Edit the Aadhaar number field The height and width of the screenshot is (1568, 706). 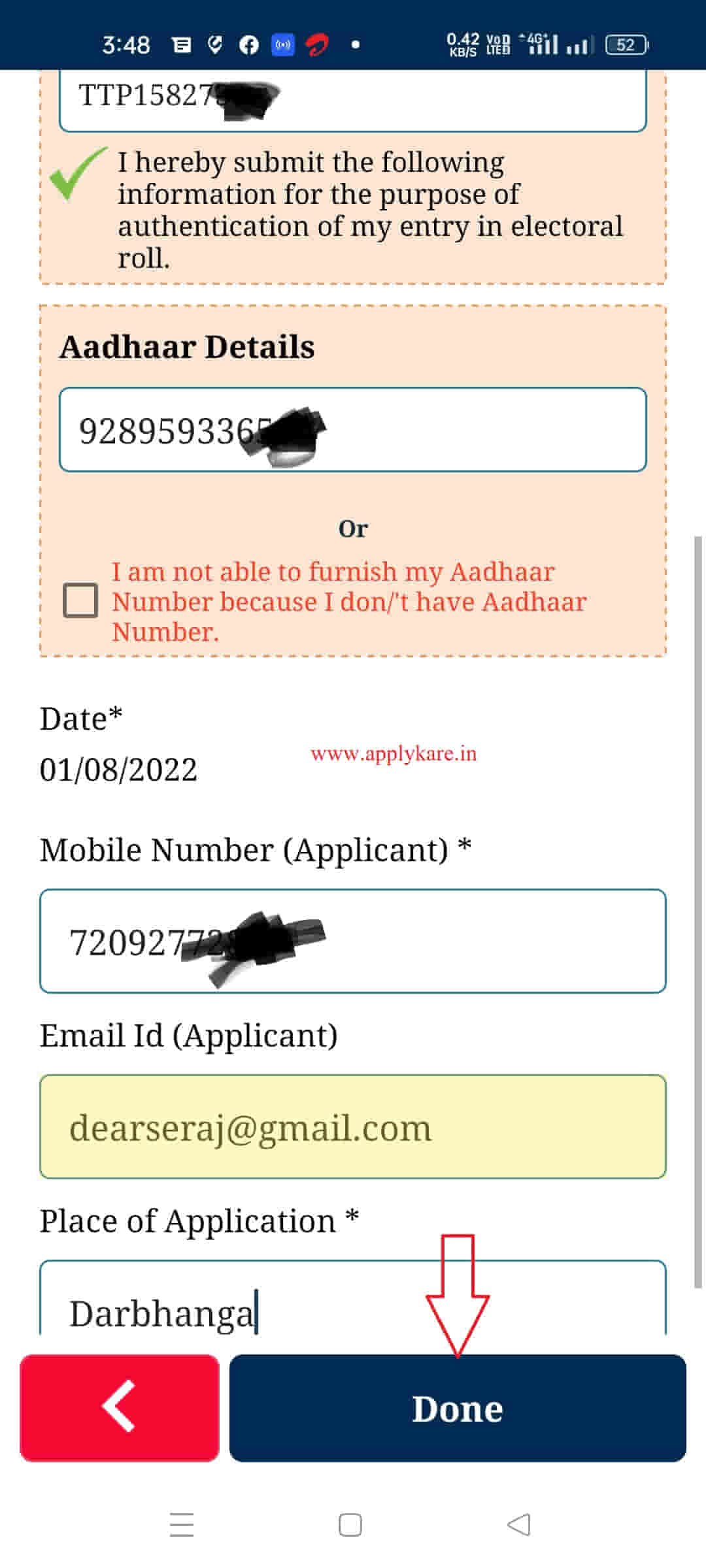[x=353, y=430]
